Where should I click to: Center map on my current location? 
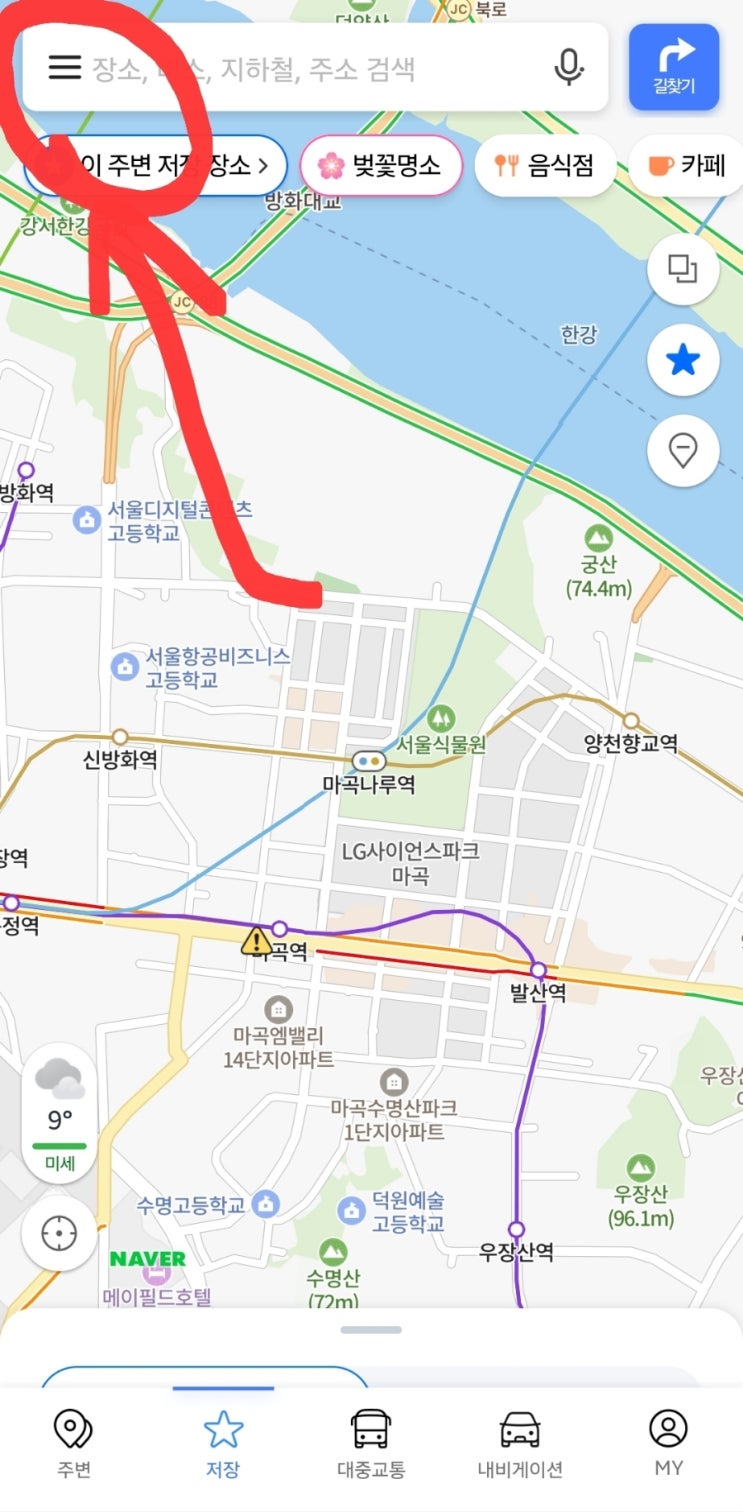click(59, 1234)
